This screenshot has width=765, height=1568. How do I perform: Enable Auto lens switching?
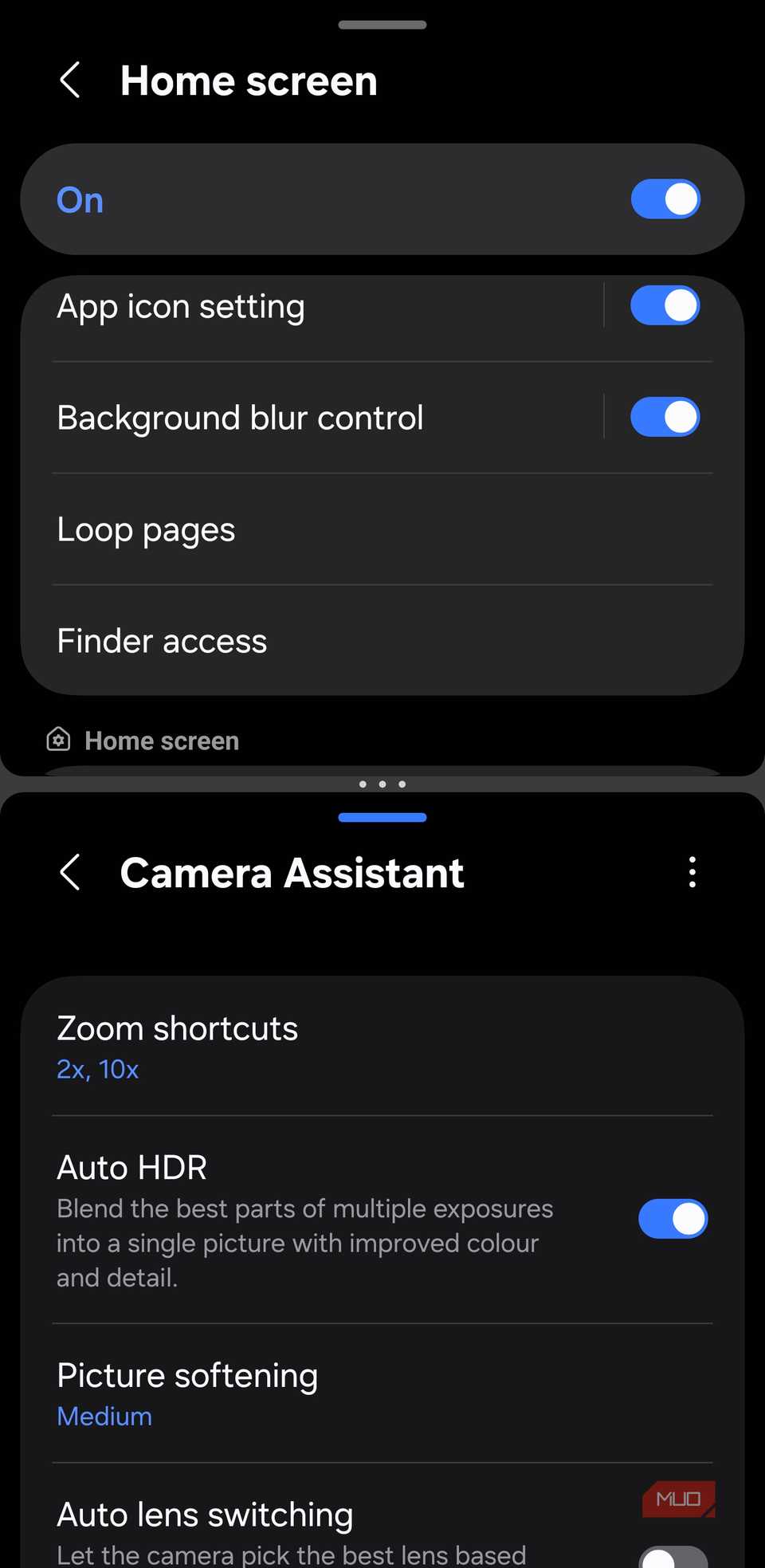[x=673, y=1557]
